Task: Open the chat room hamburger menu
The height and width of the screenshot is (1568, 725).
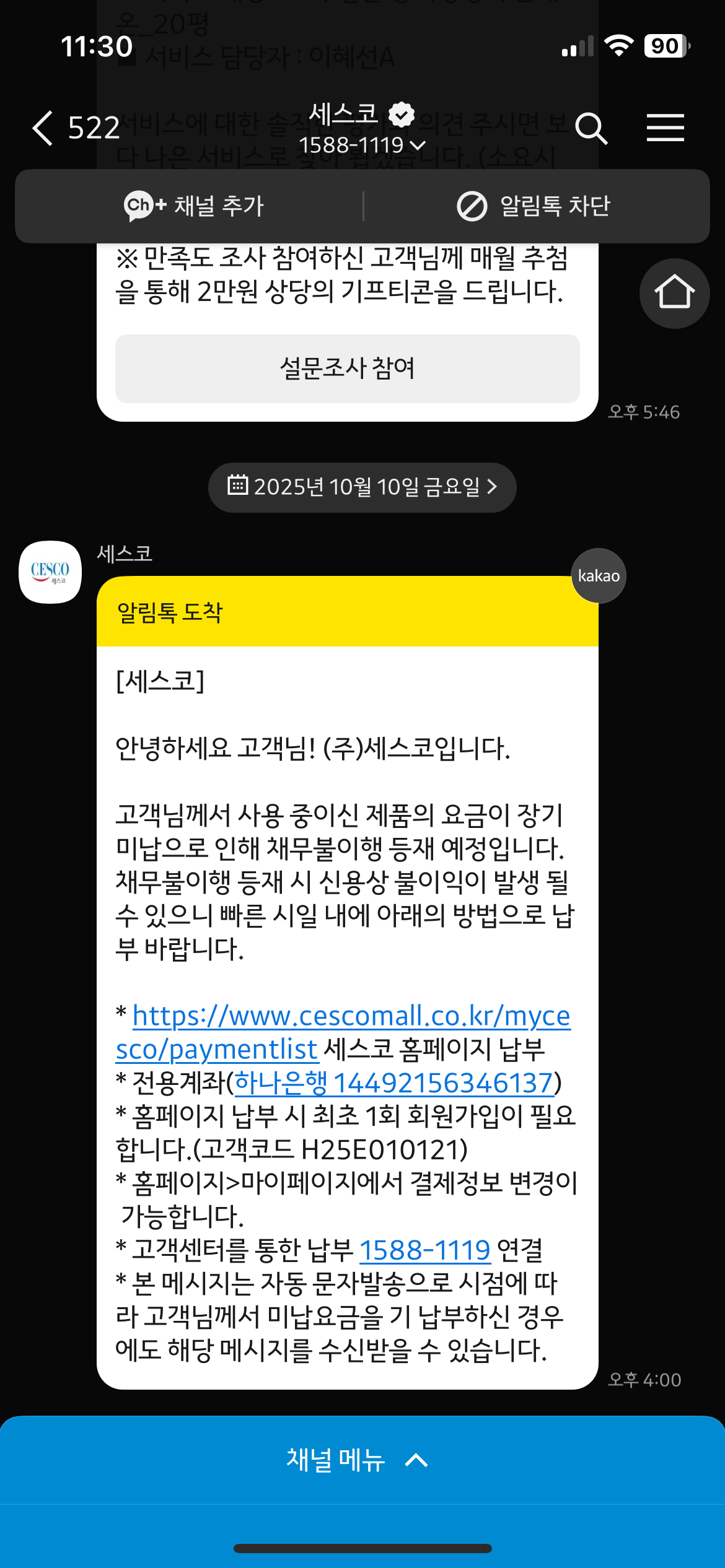Action: [665, 128]
